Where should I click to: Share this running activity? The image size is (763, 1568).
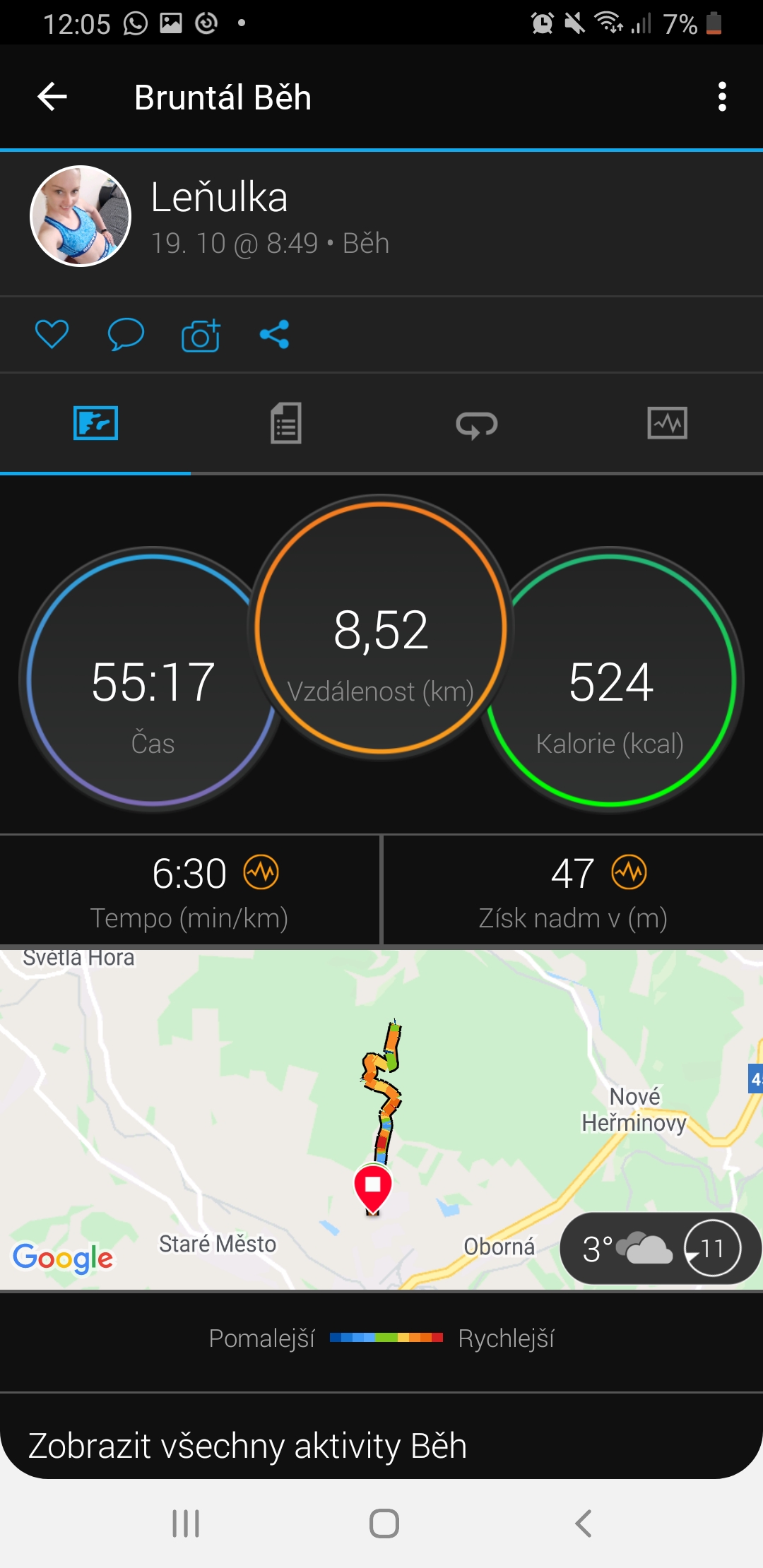point(275,334)
